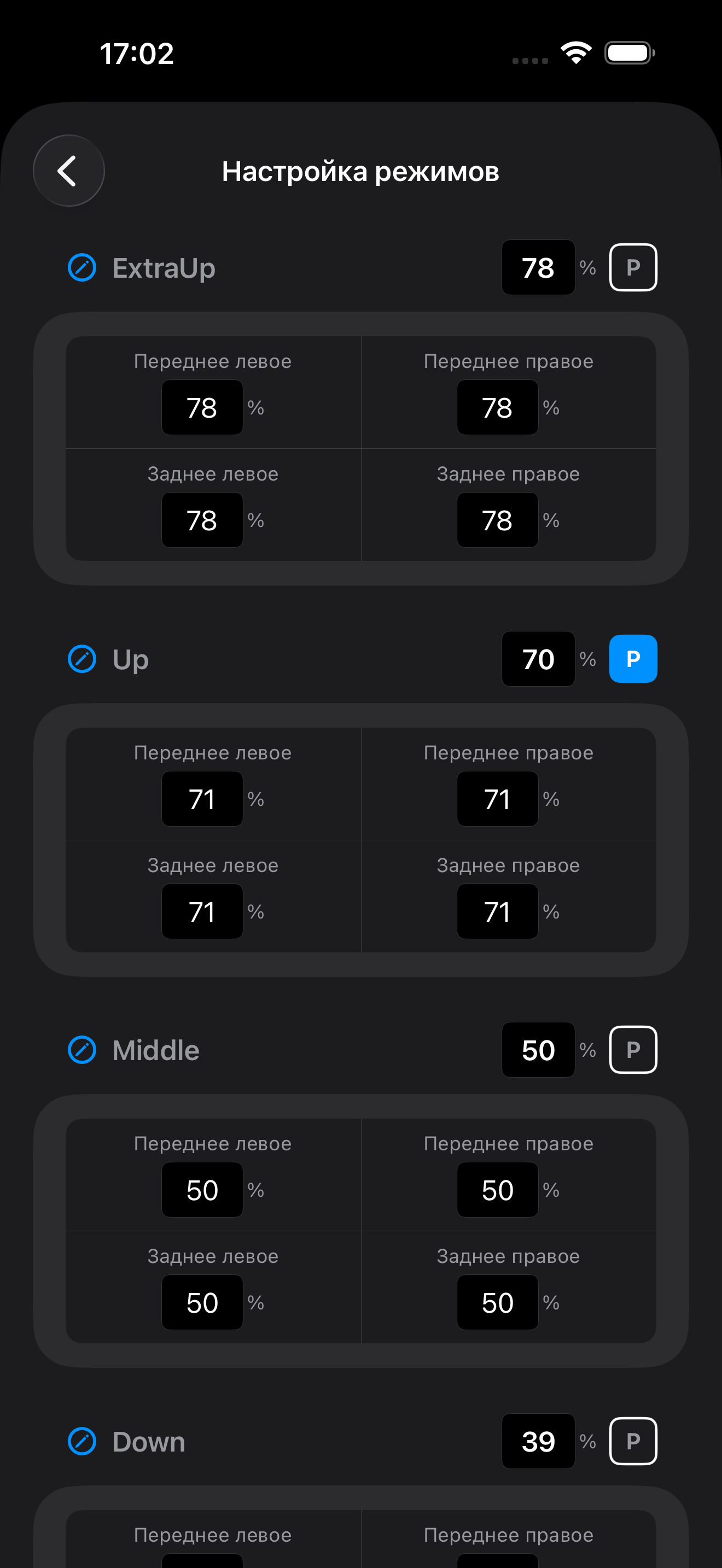Click the edit icon next to Middle

pos(82,1049)
